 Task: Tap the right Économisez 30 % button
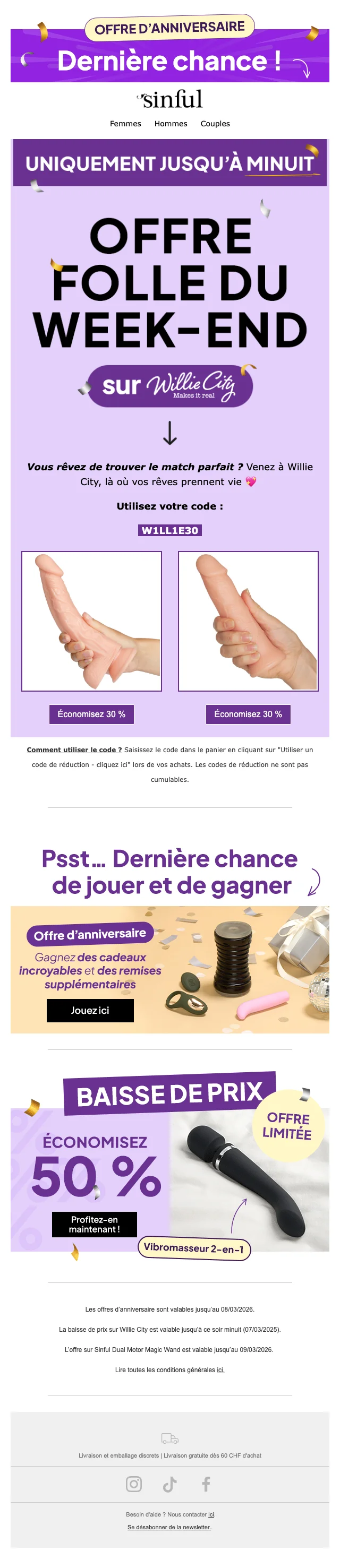tap(248, 714)
